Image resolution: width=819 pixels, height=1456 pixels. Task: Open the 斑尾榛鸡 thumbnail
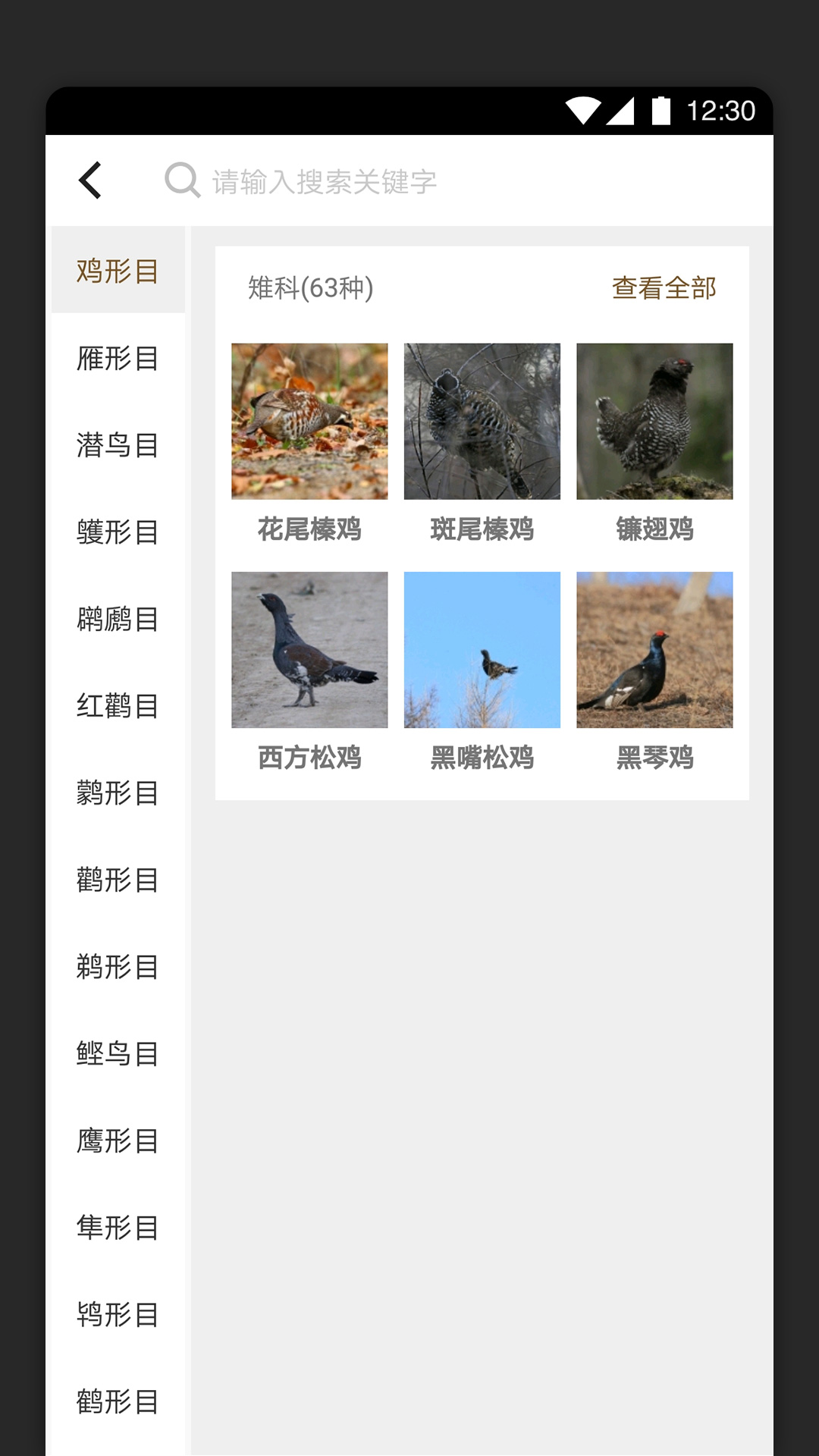482,419
